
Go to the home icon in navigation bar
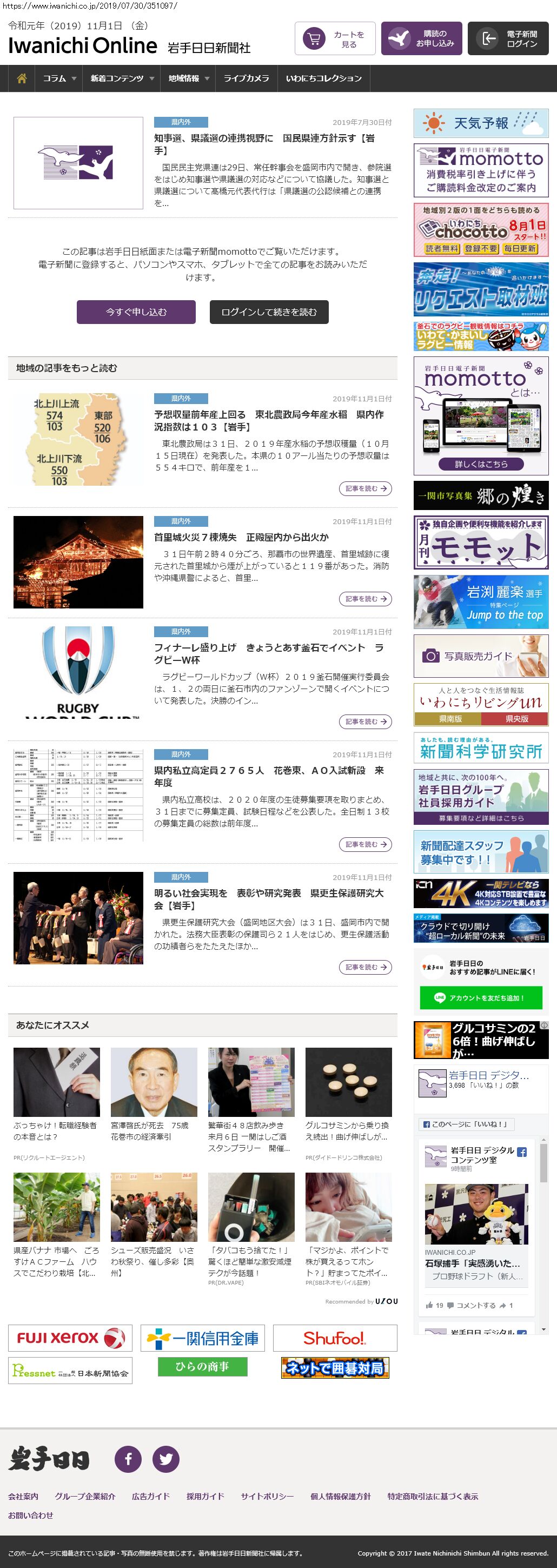click(22, 78)
